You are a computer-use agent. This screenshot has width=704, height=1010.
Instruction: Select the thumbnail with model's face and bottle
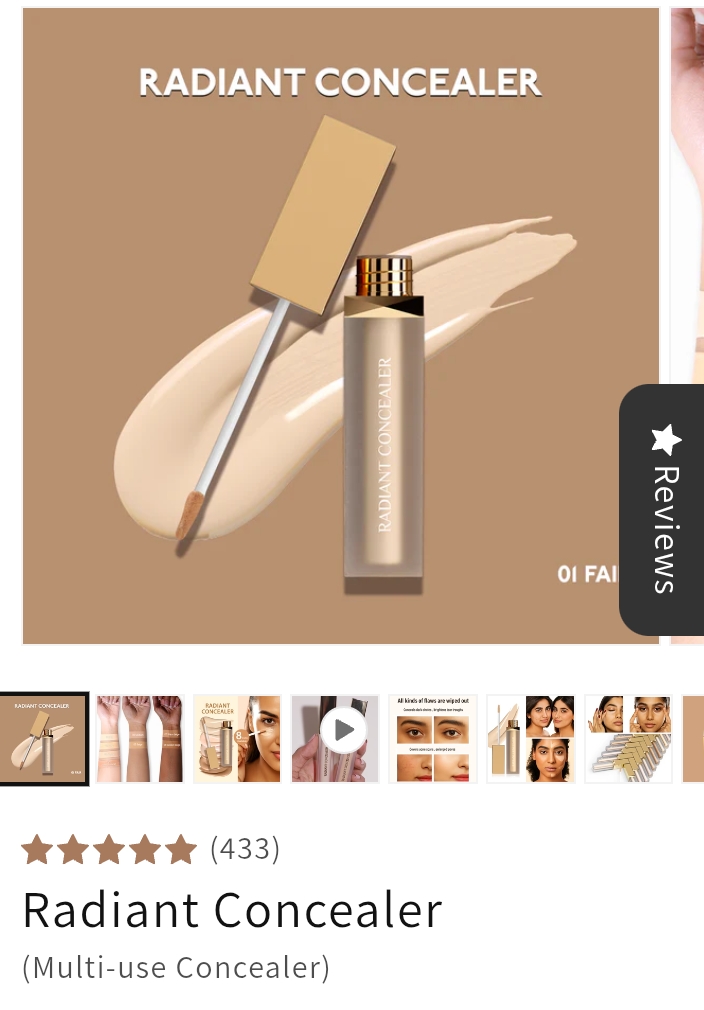pos(238,739)
